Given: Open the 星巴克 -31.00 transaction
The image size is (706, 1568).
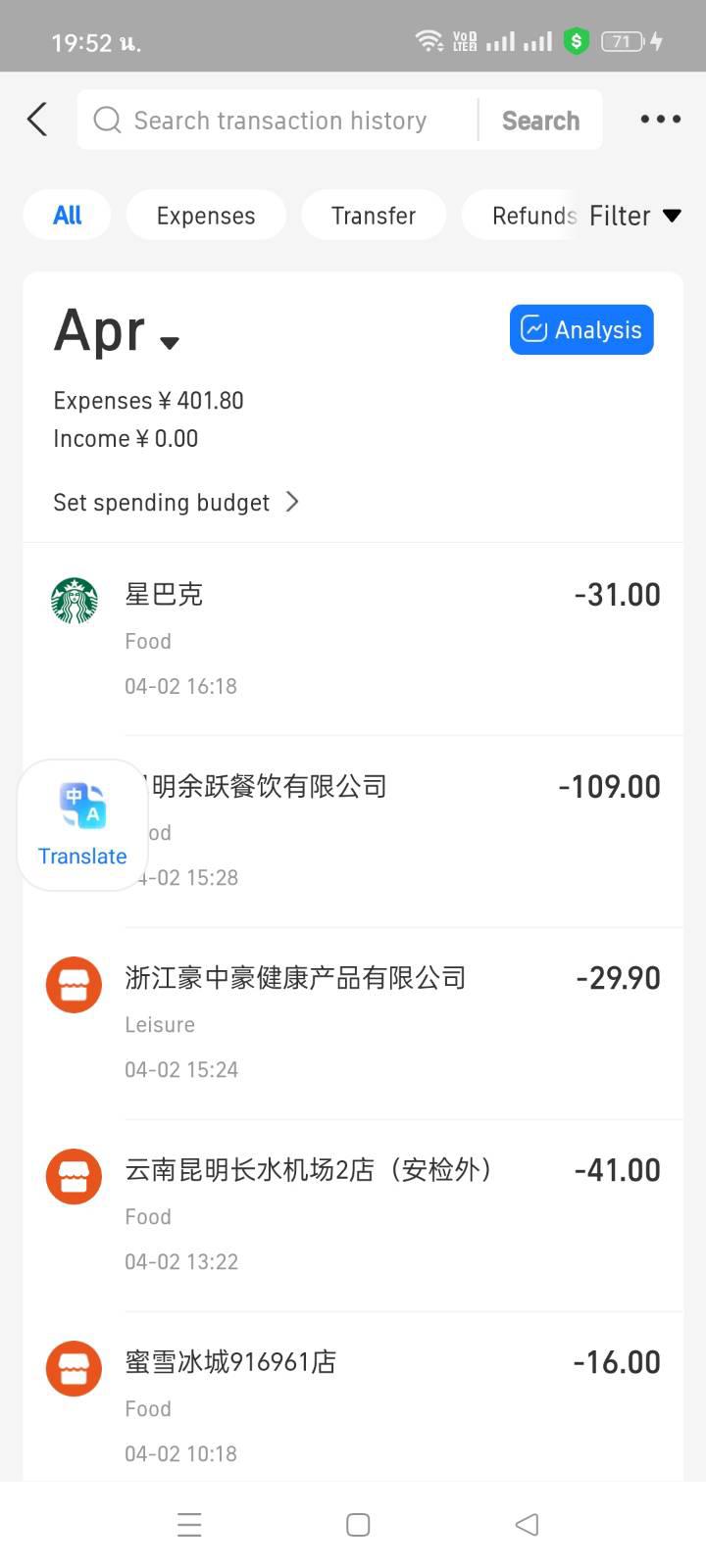Looking at the screenshot, I should tap(353, 639).
